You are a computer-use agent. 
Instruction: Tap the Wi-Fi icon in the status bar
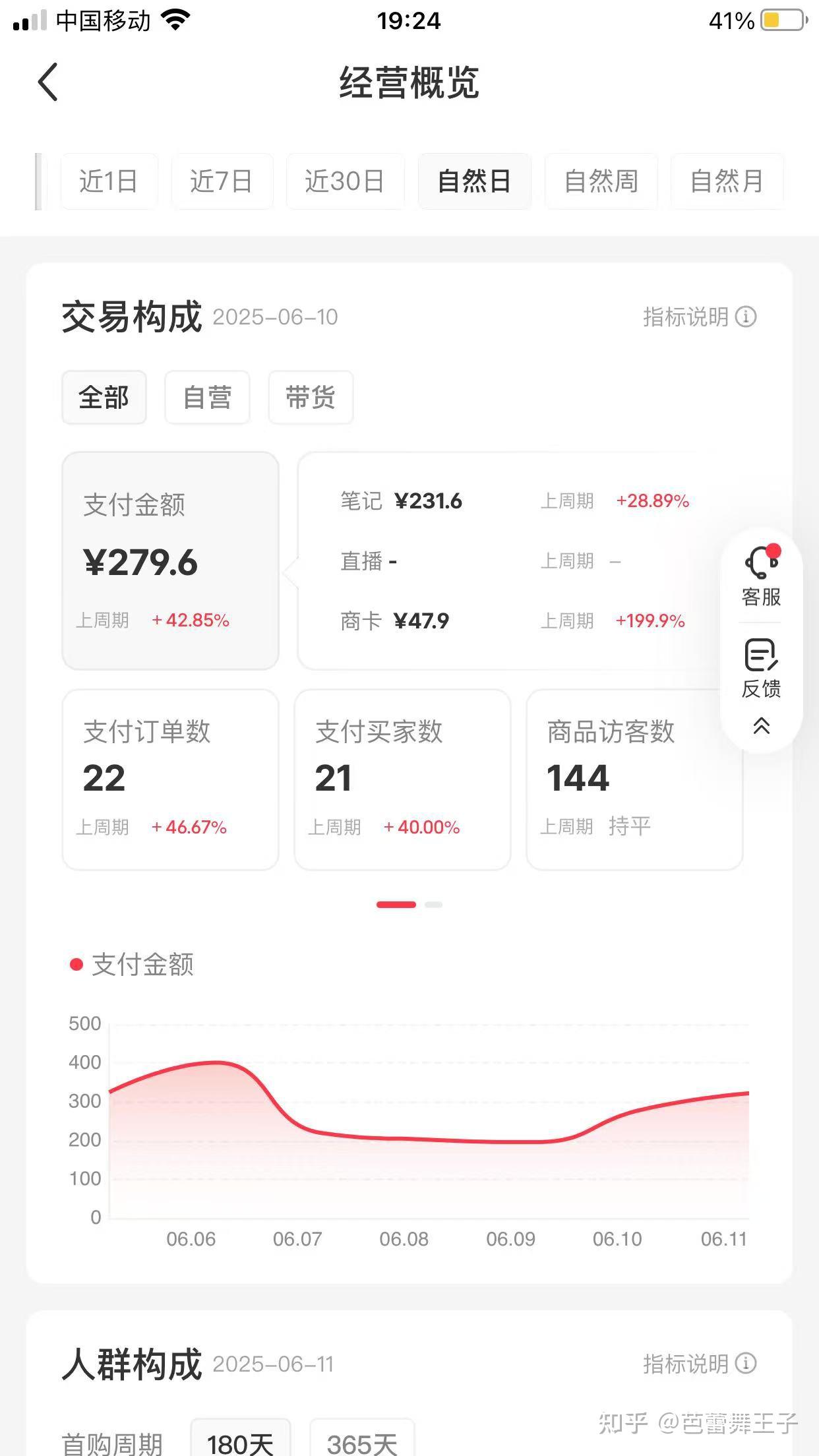tap(177, 20)
